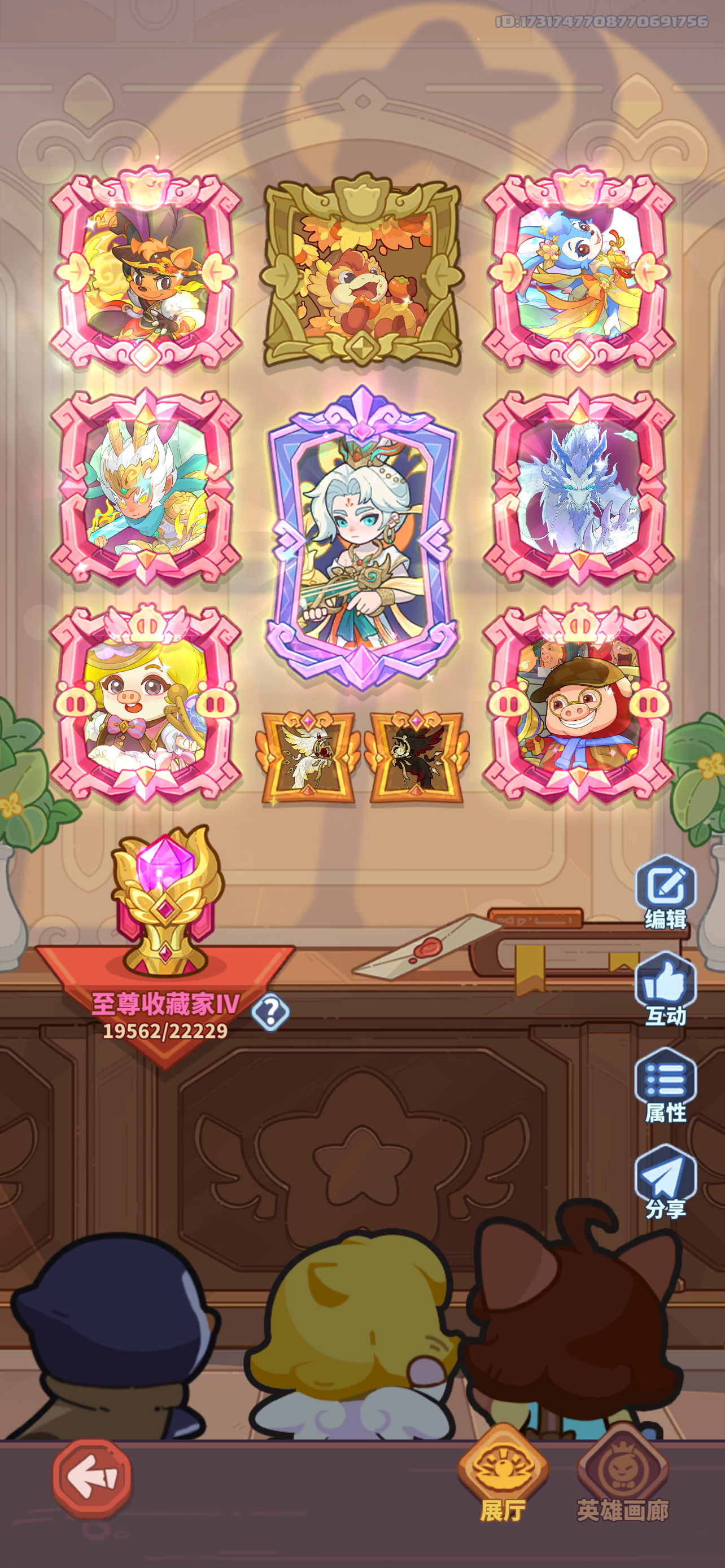Select the detective pig with glasses portrait
This screenshot has height=1568, width=725.
578,702
